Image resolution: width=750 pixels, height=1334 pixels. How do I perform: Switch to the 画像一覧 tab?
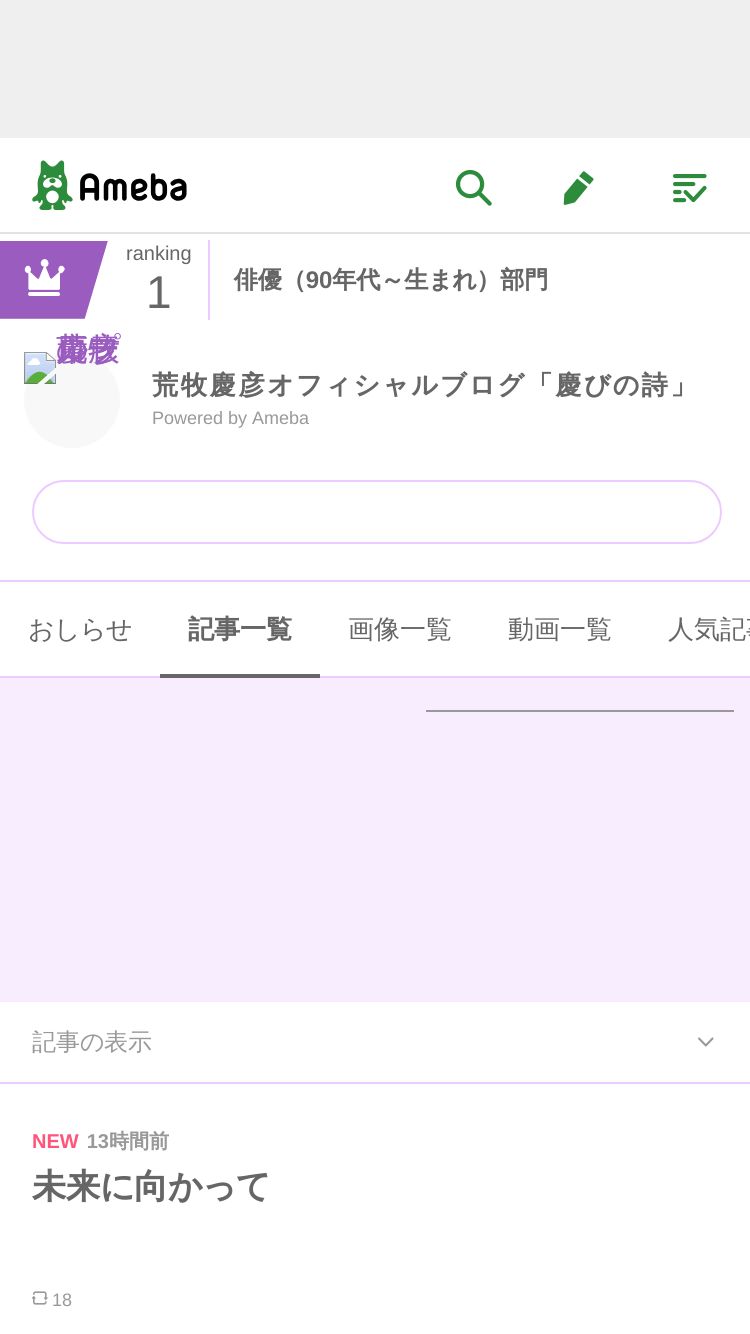coord(400,629)
